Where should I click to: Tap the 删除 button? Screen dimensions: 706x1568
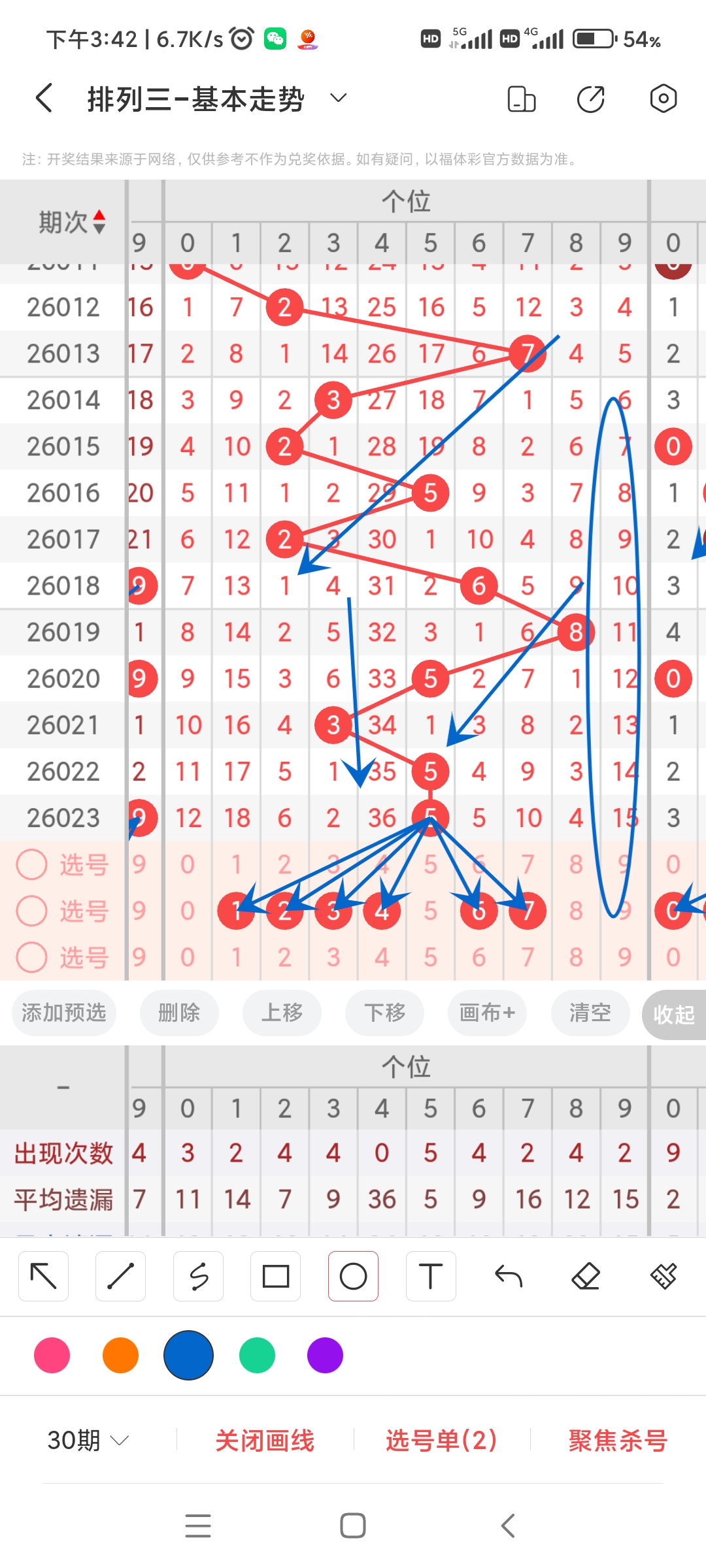tap(179, 1013)
